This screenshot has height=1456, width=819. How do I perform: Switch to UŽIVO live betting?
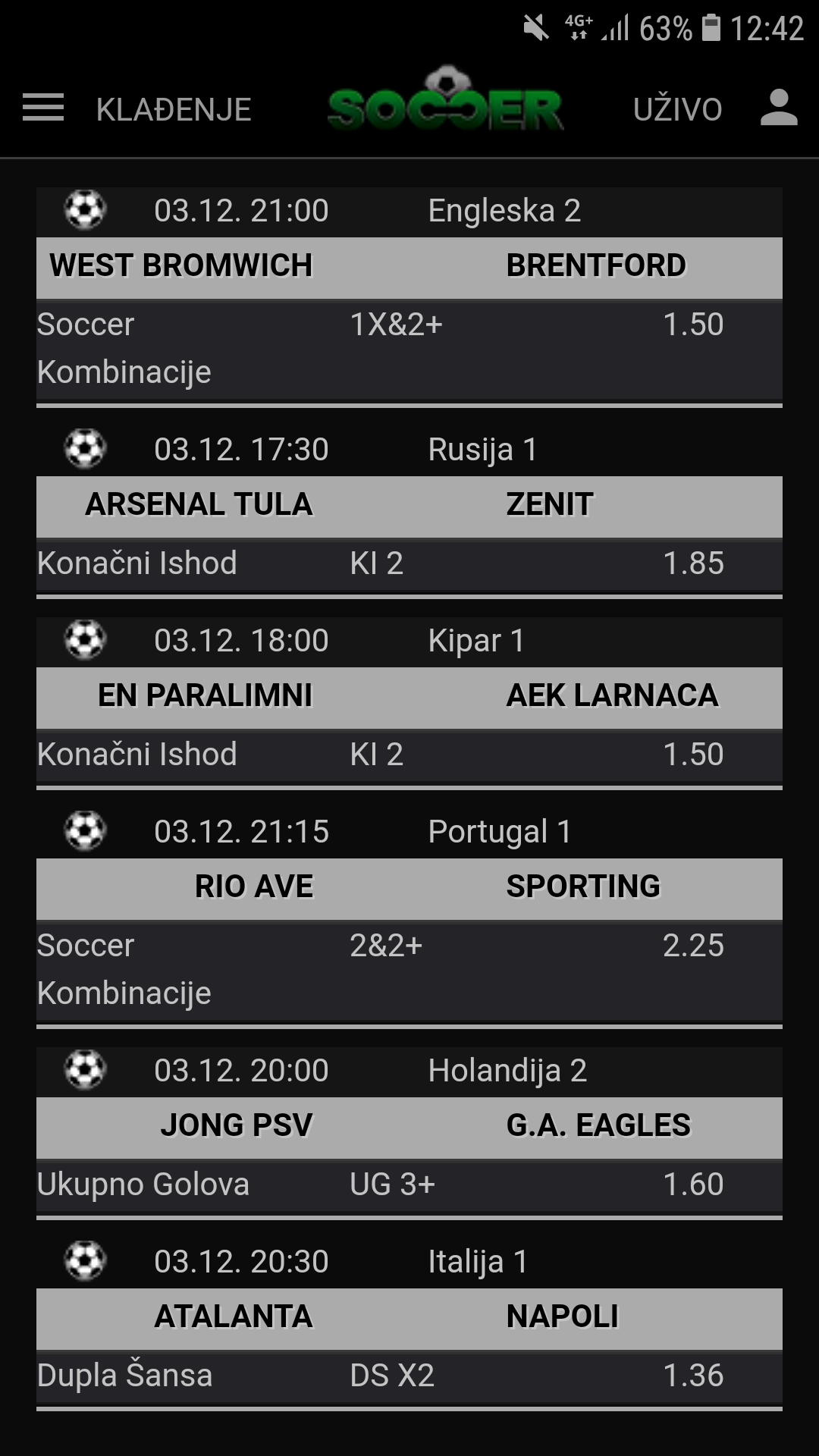677,109
